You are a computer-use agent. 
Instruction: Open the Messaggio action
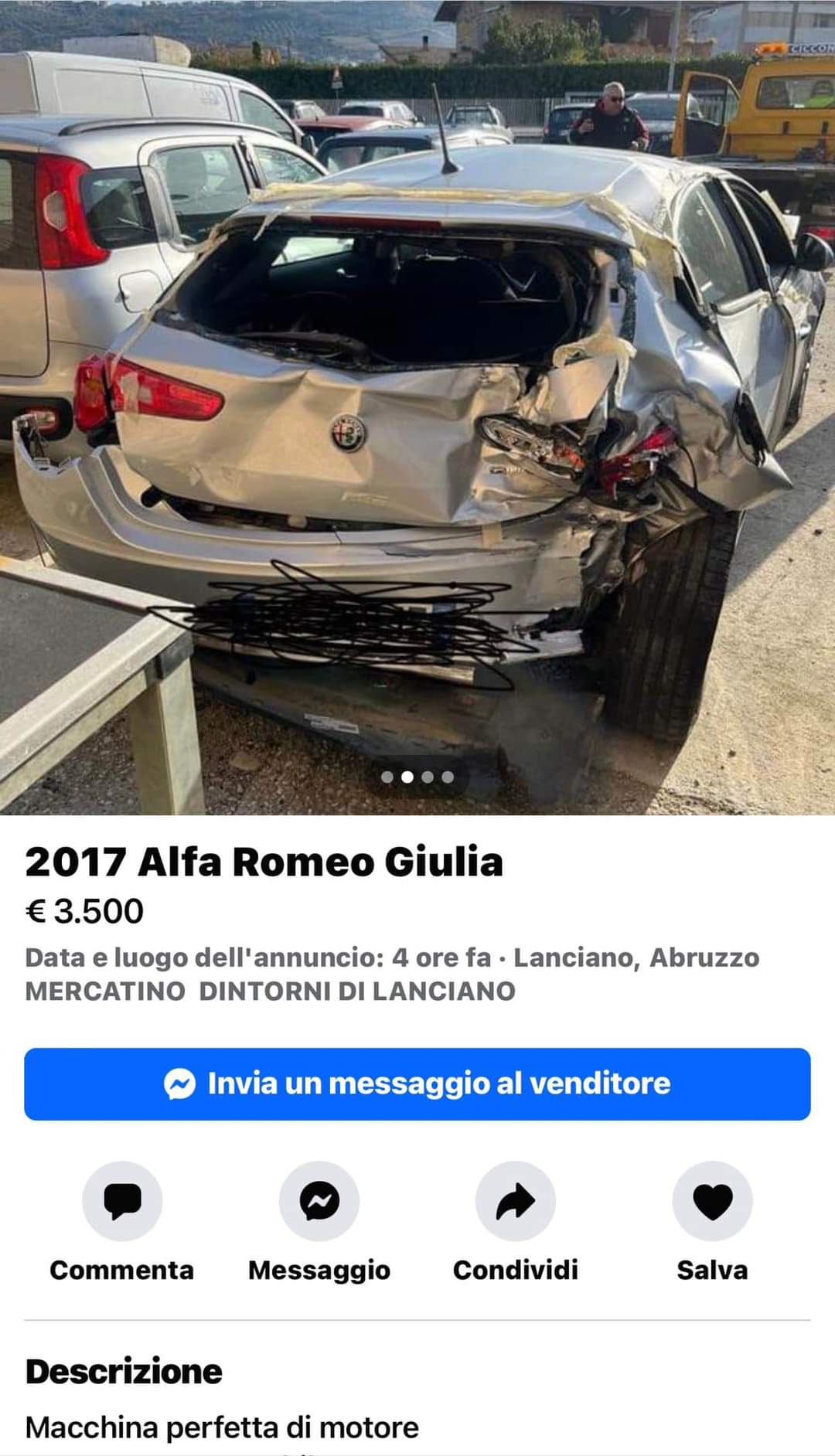319,1202
